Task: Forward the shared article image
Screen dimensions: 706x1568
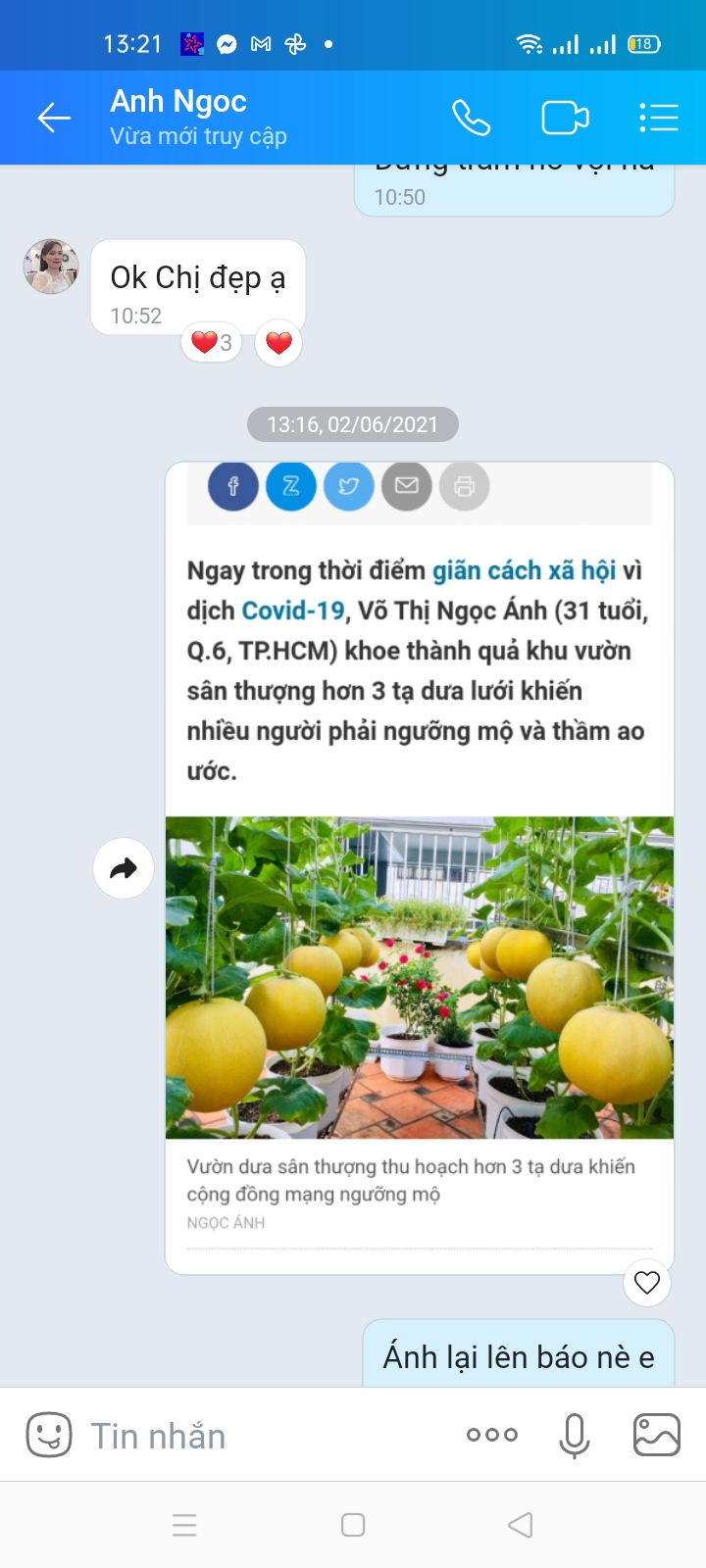Action: tap(124, 868)
